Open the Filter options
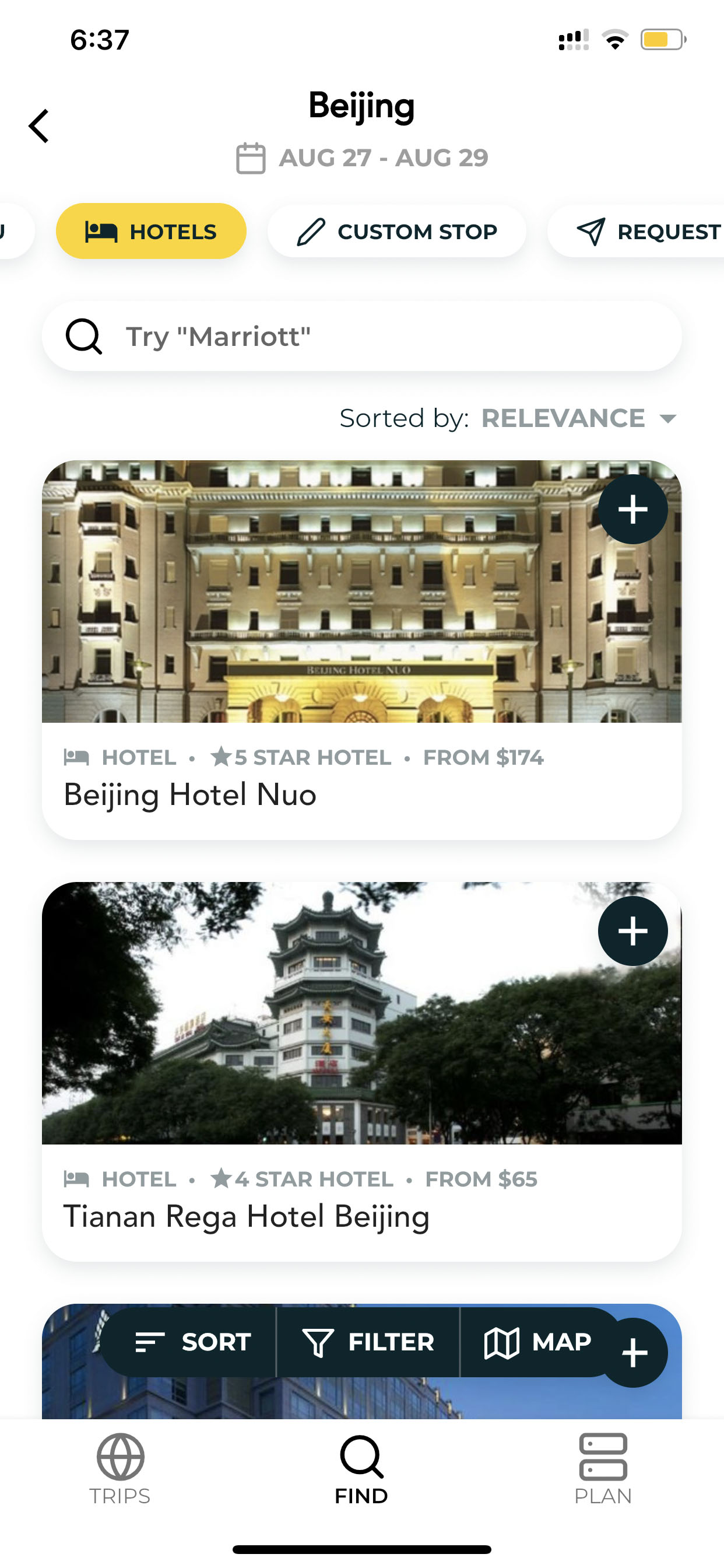 tap(368, 1342)
